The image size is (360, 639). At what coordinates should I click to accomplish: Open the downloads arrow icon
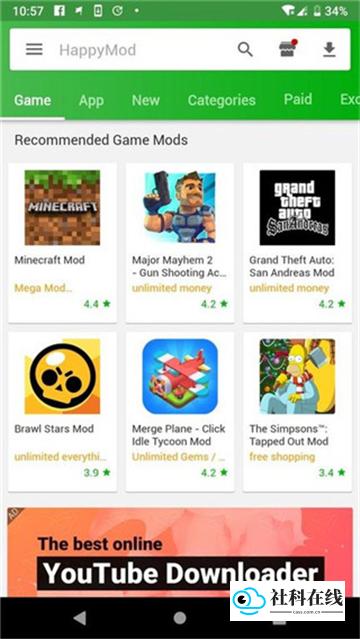click(329, 50)
